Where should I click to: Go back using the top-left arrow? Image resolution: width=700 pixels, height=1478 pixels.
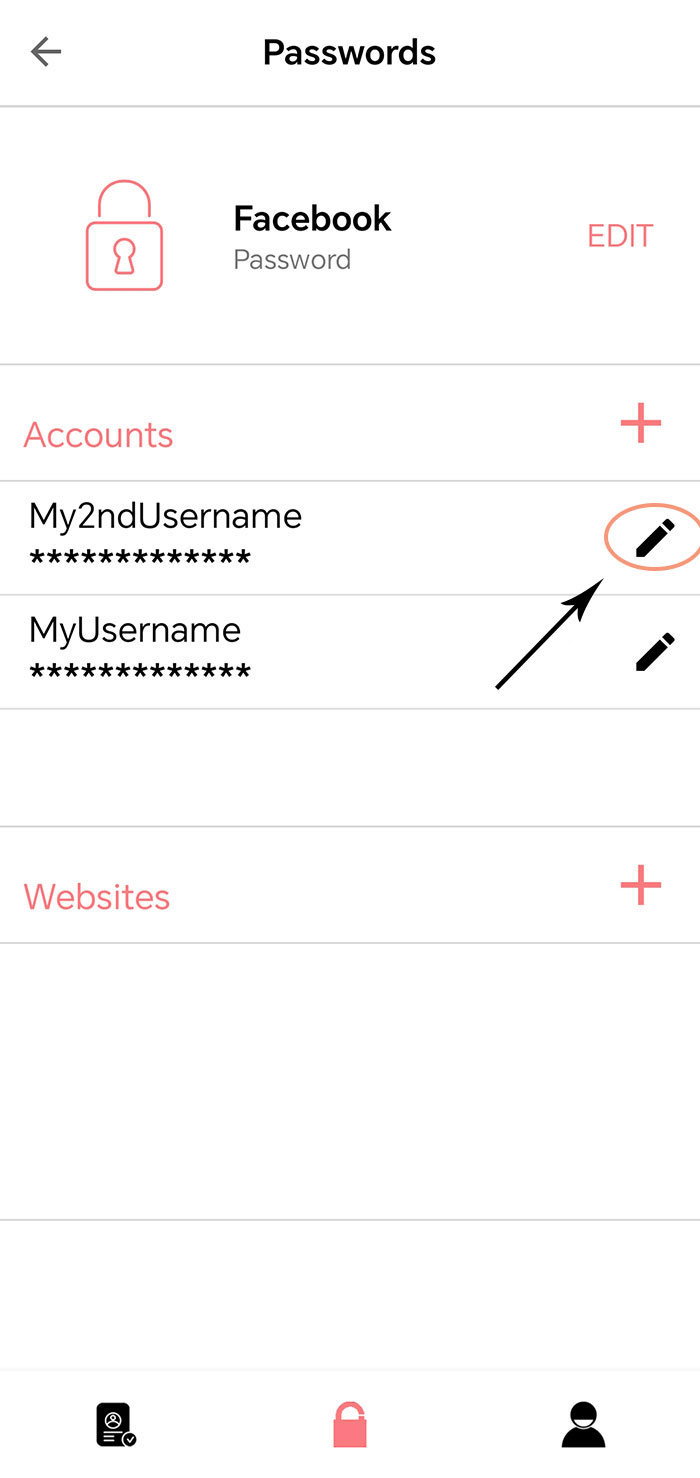46,52
